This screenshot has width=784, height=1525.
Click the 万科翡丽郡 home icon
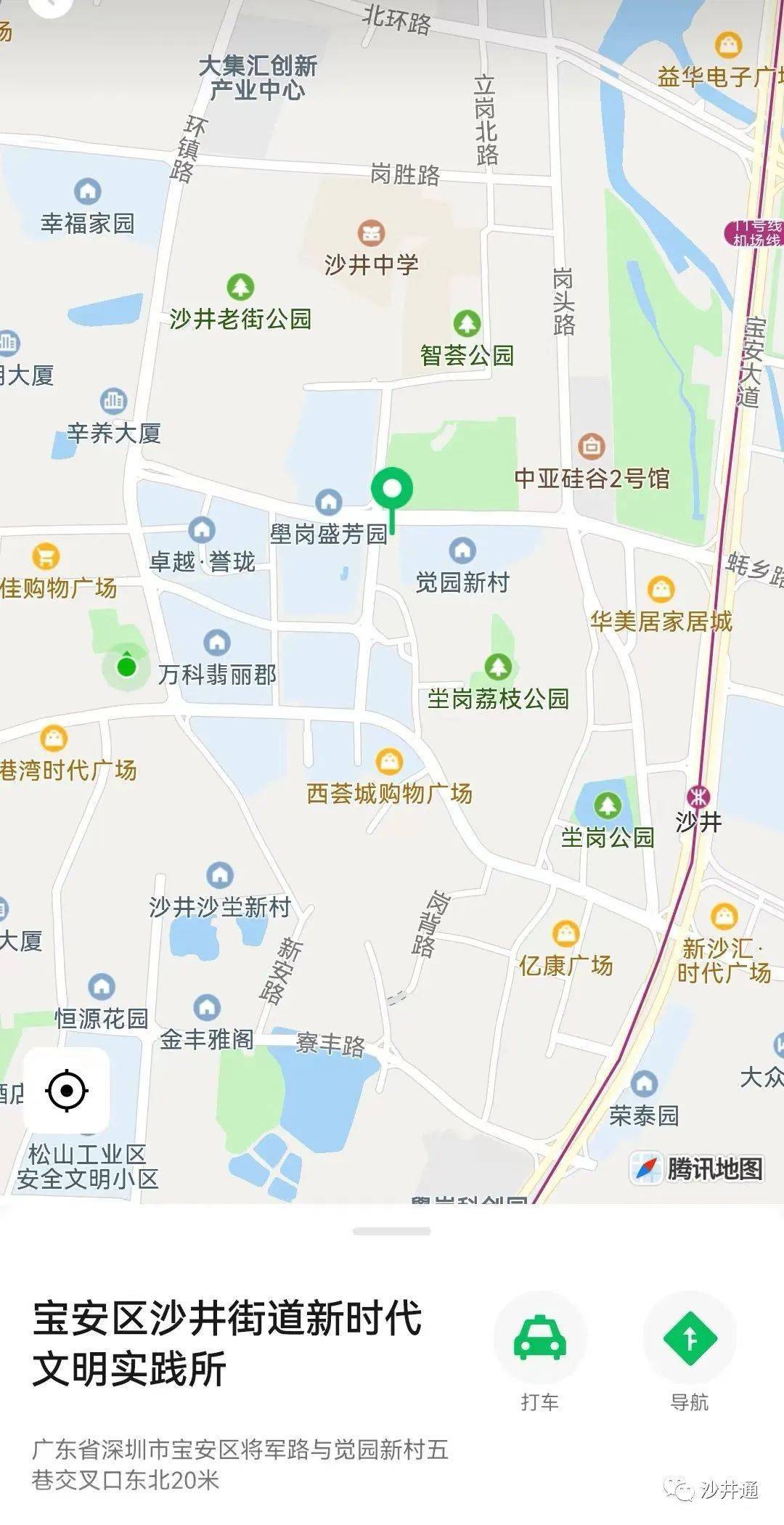215,642
